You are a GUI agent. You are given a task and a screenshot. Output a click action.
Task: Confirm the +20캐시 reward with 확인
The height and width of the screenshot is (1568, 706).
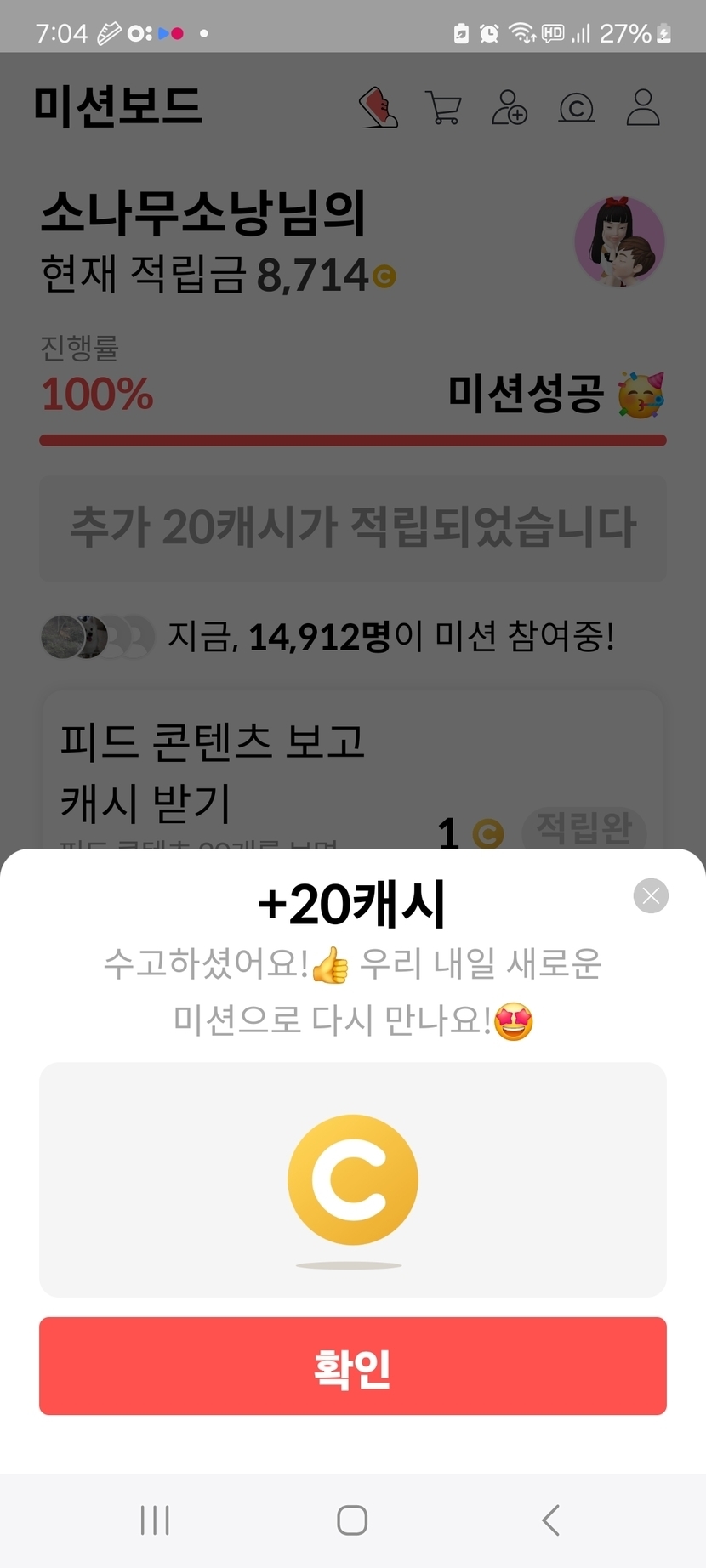352,1366
